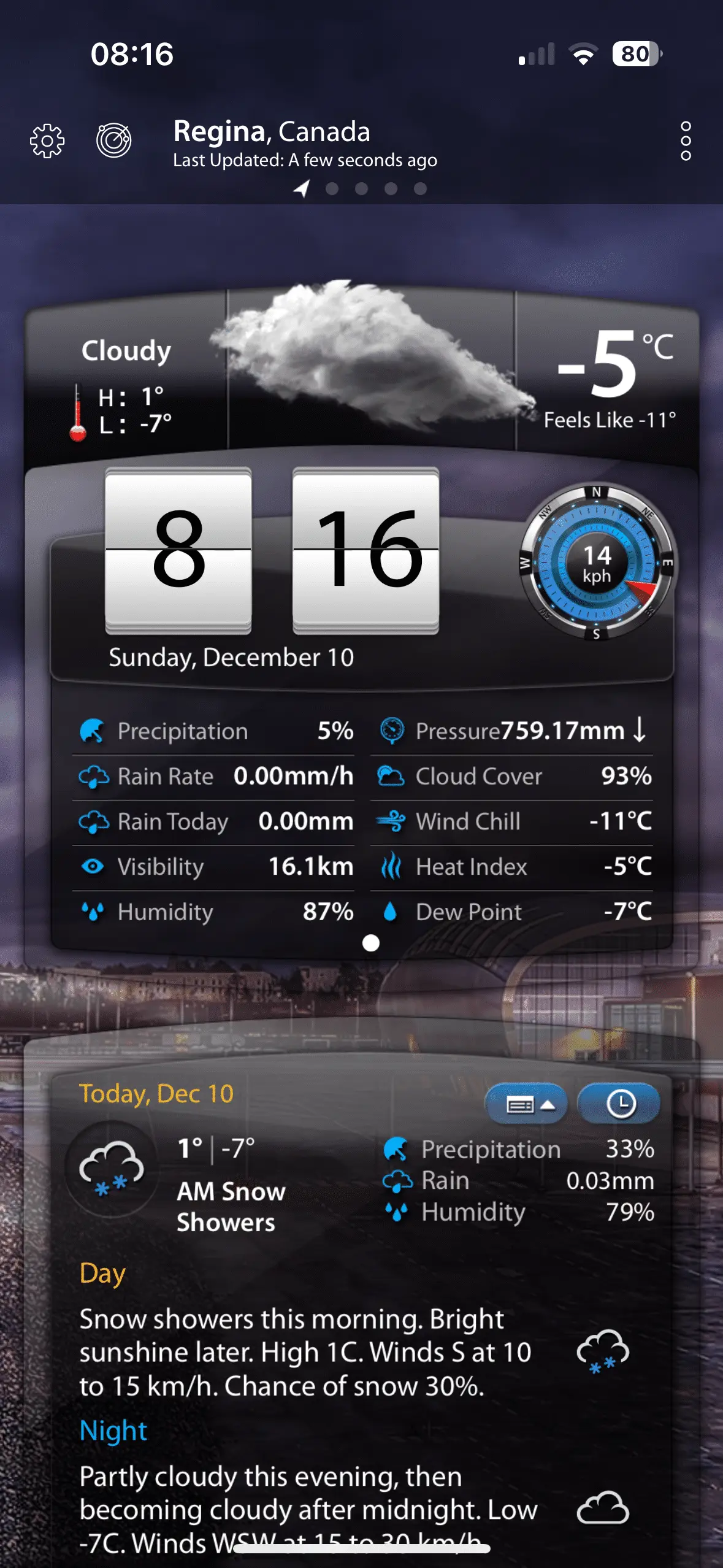Open the wind speed compass
Image resolution: width=723 pixels, height=1568 pixels.
(597, 563)
